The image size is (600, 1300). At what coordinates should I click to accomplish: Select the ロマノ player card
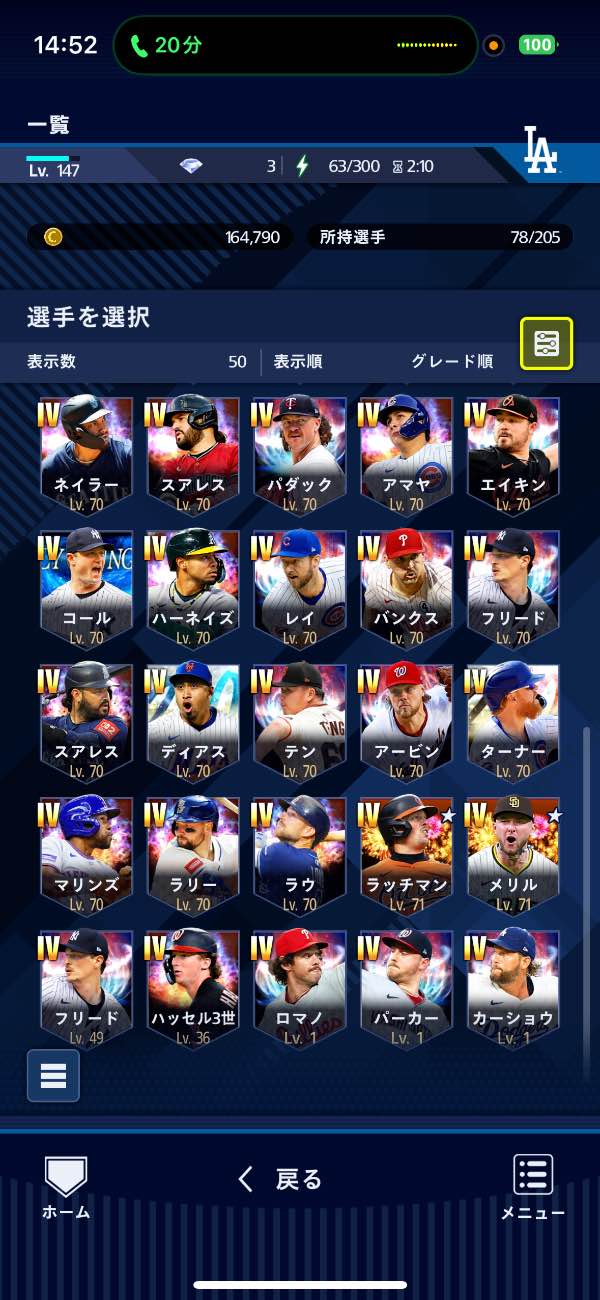pyautogui.click(x=300, y=991)
